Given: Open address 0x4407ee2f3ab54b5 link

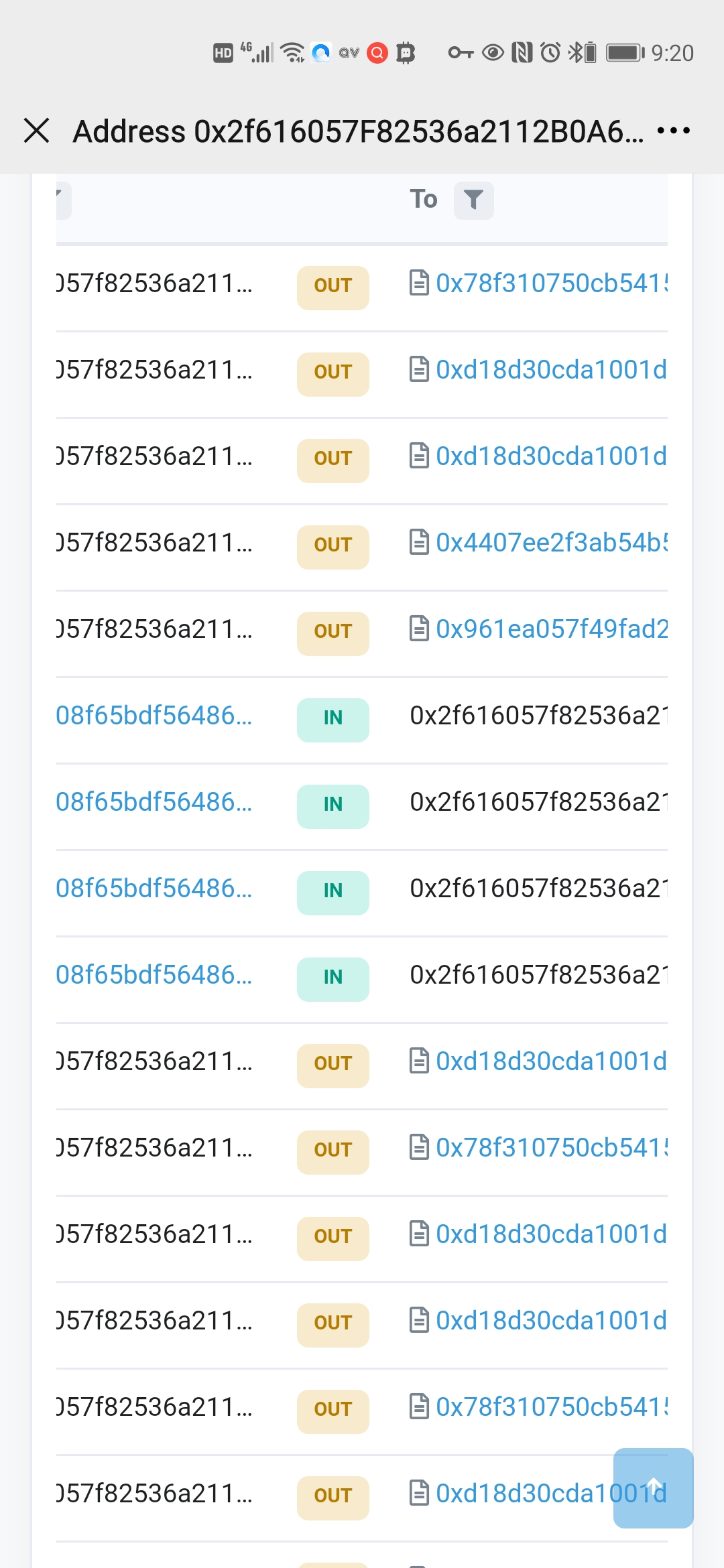Looking at the screenshot, I should [x=552, y=542].
